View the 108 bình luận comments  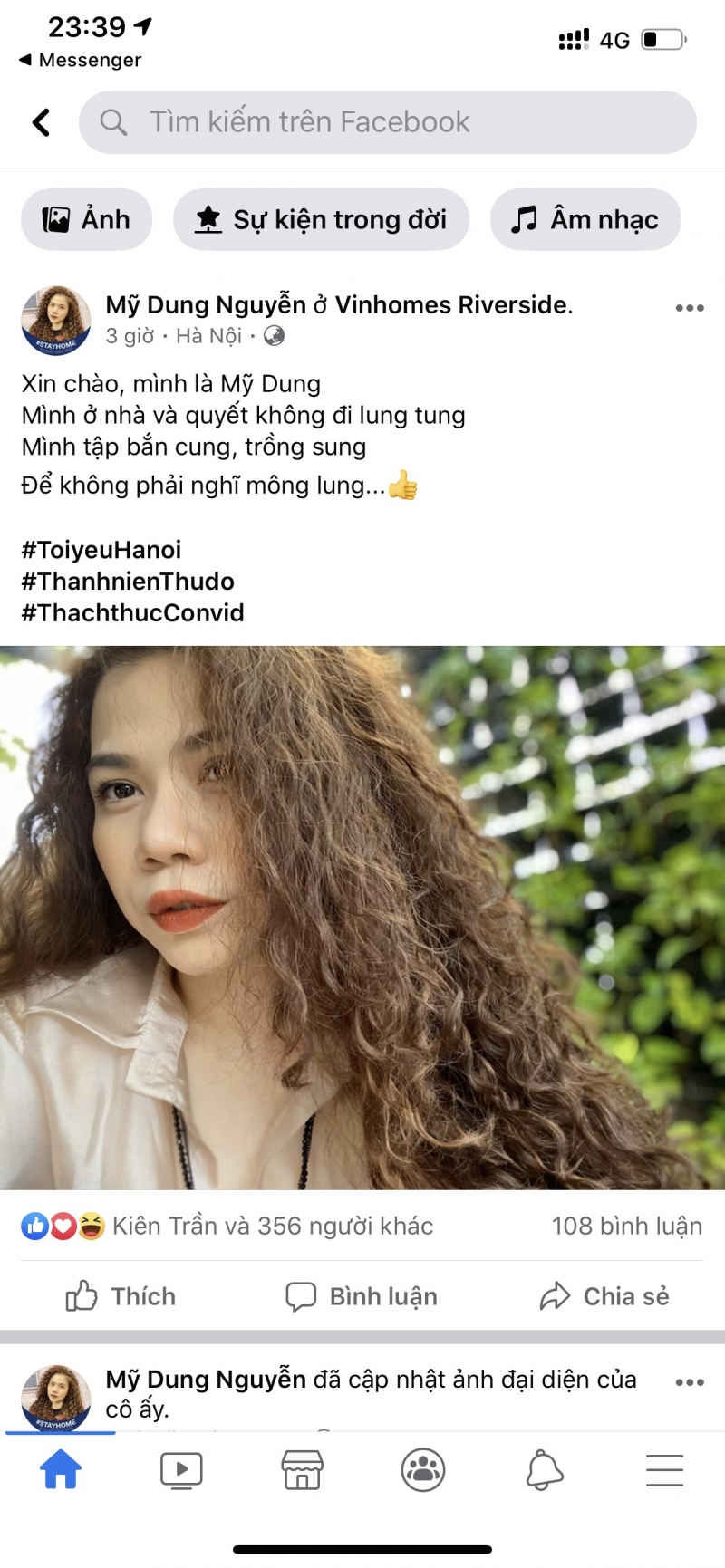[x=626, y=1226]
